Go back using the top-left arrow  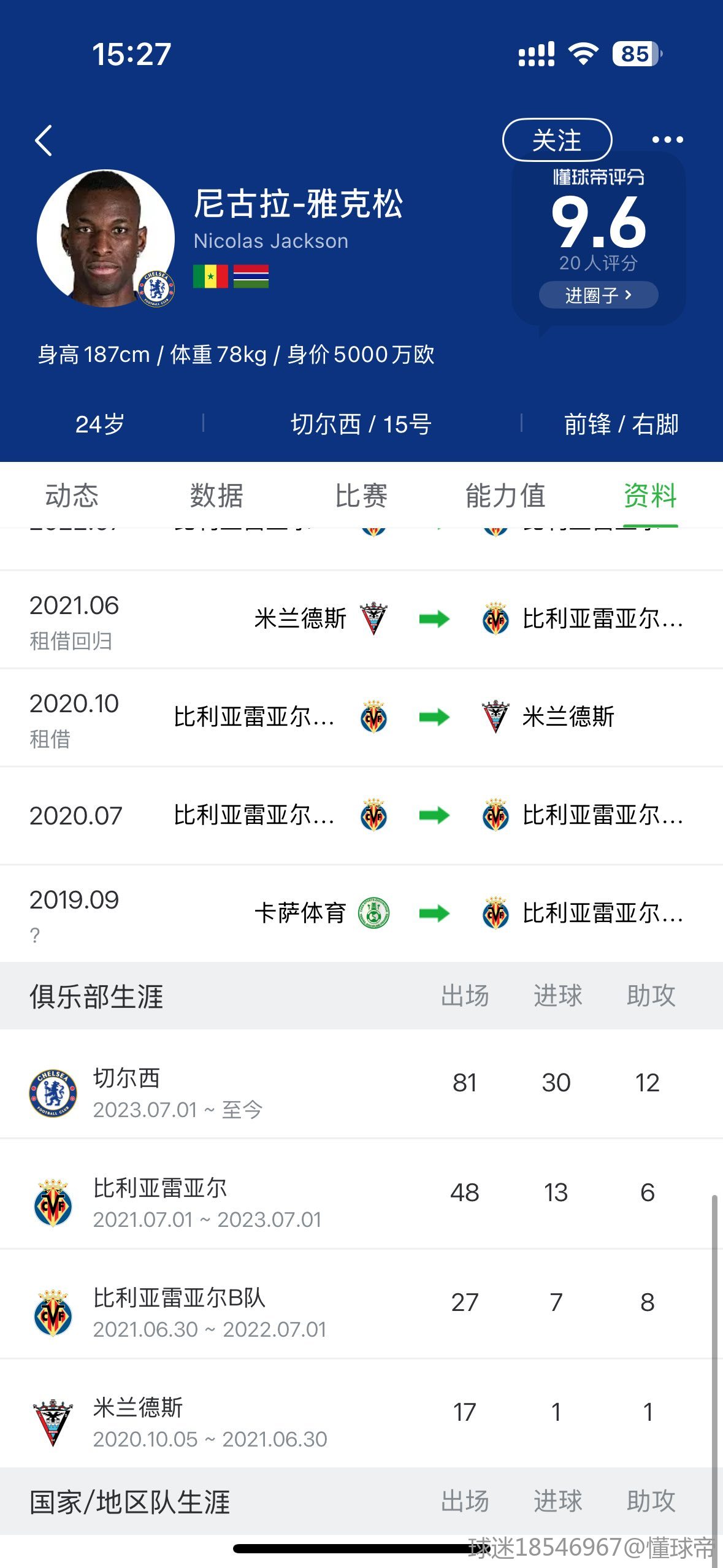click(x=44, y=140)
